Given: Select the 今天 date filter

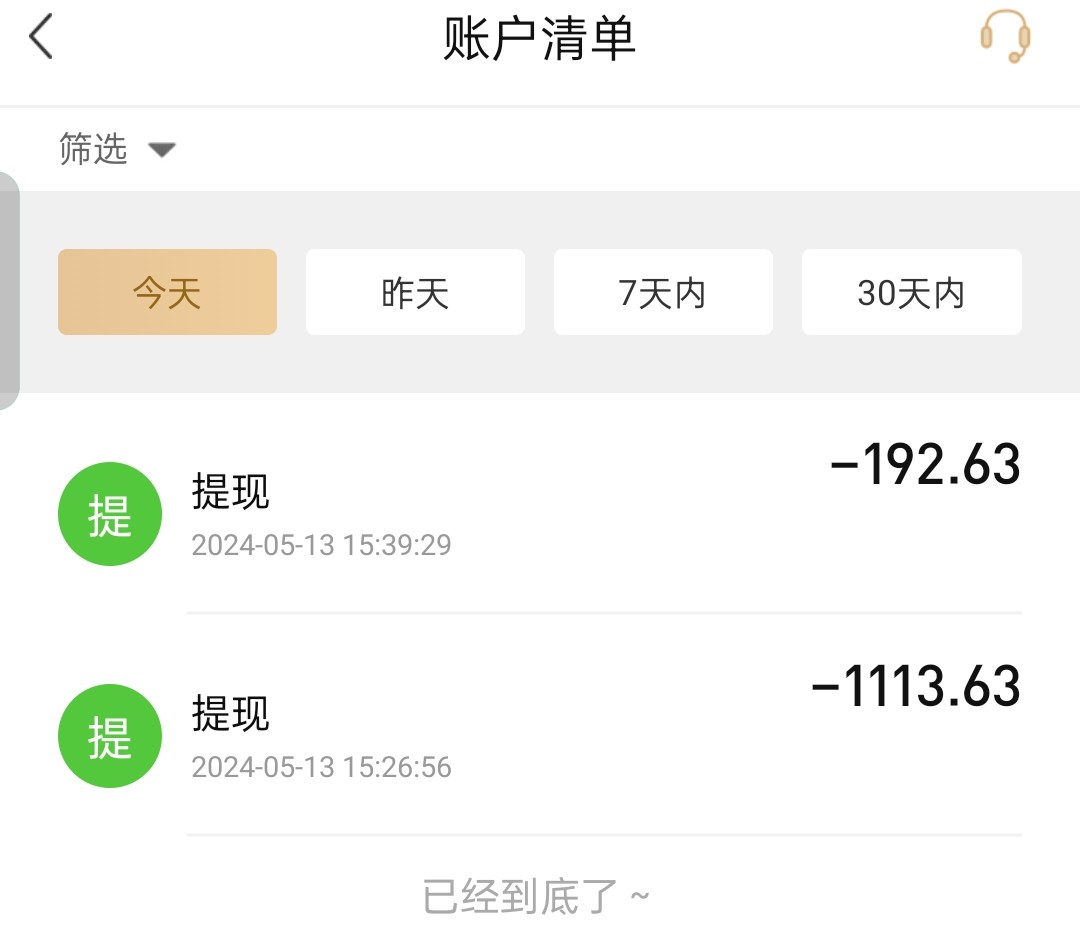Looking at the screenshot, I should tap(167, 292).
